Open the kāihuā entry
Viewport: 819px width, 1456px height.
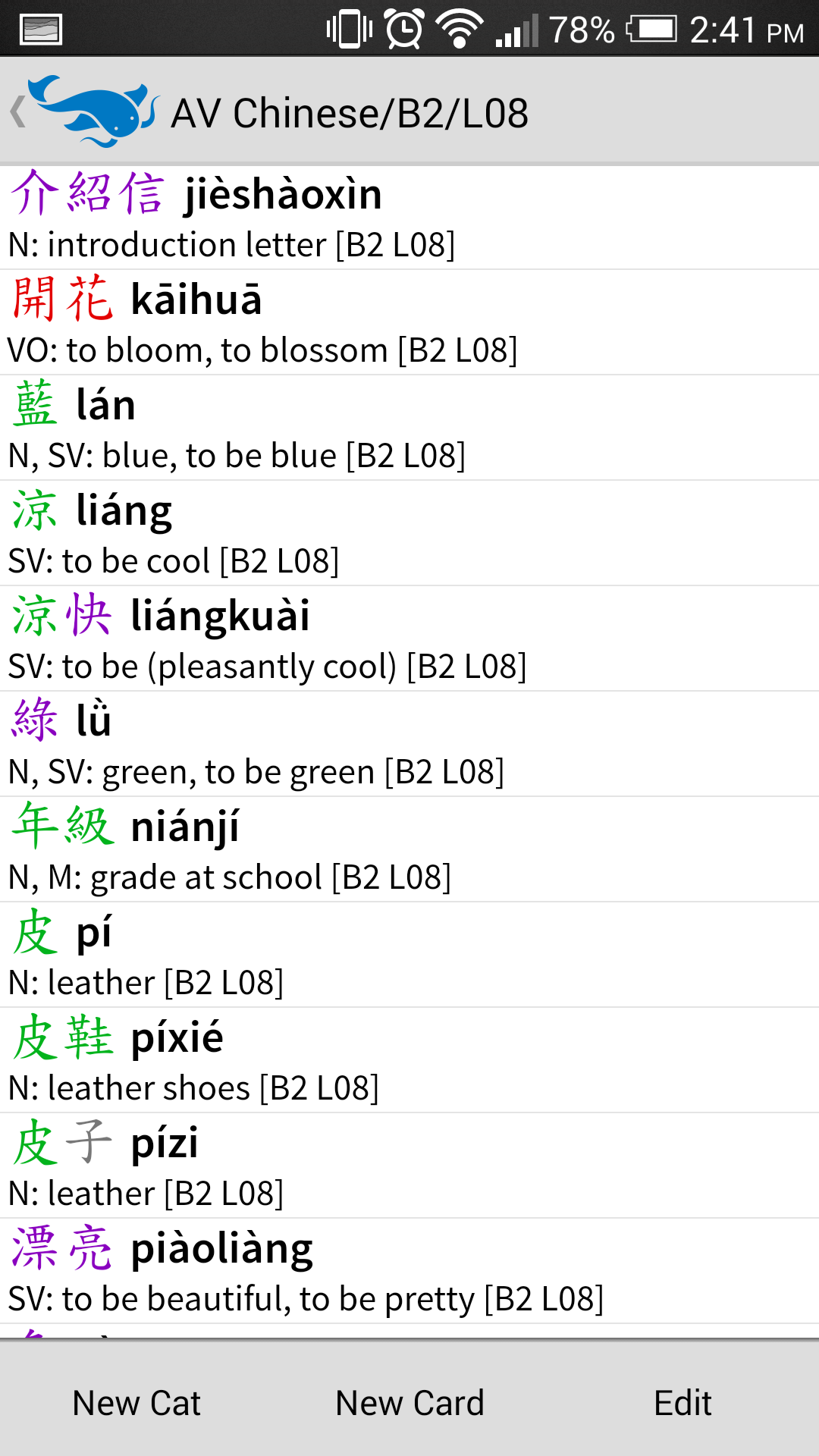tap(409, 322)
